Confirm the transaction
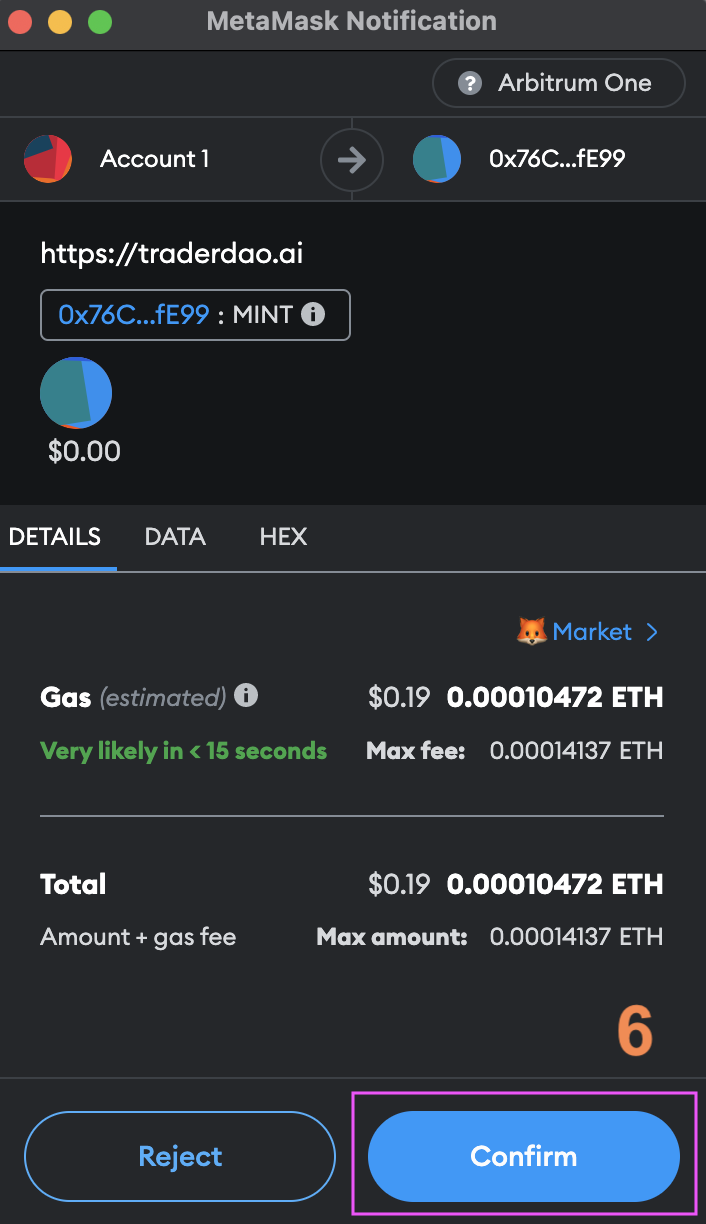The width and height of the screenshot is (706, 1224). coord(523,1156)
